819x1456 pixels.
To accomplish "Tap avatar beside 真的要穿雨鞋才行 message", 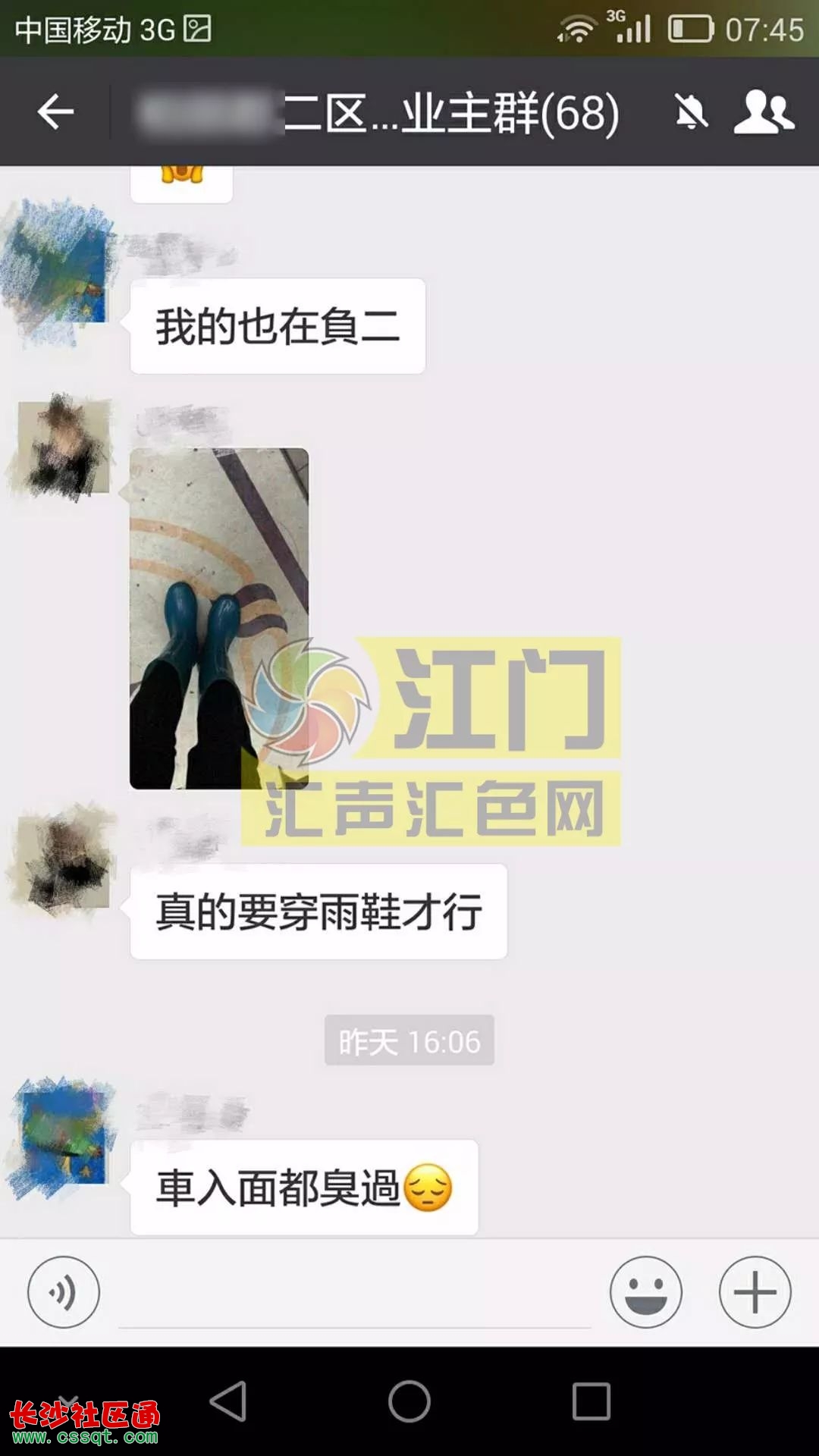I will point(64,861).
